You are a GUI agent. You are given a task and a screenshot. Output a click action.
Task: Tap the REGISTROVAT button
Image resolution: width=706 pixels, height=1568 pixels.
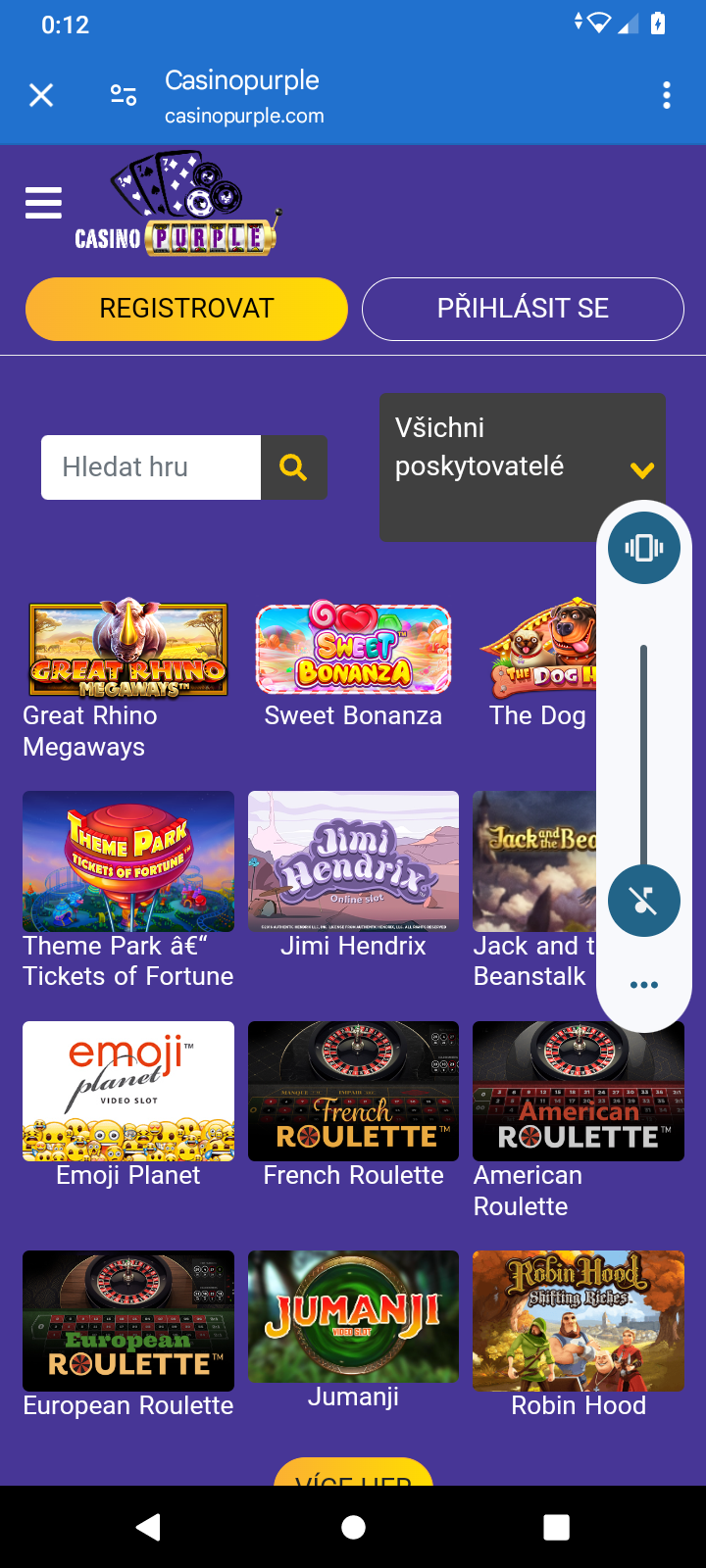click(x=186, y=309)
